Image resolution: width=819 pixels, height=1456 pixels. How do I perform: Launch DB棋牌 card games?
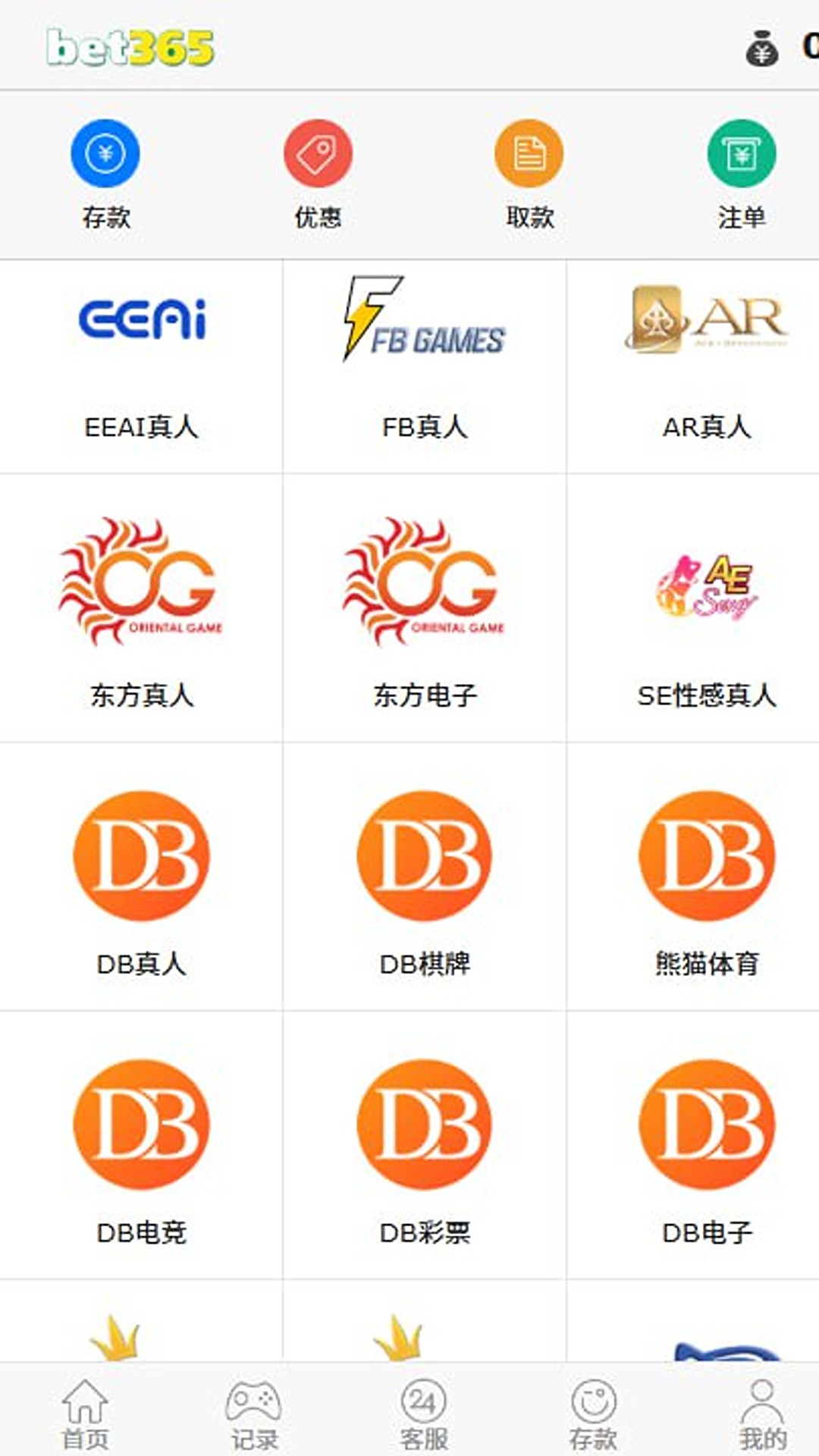tap(425, 876)
